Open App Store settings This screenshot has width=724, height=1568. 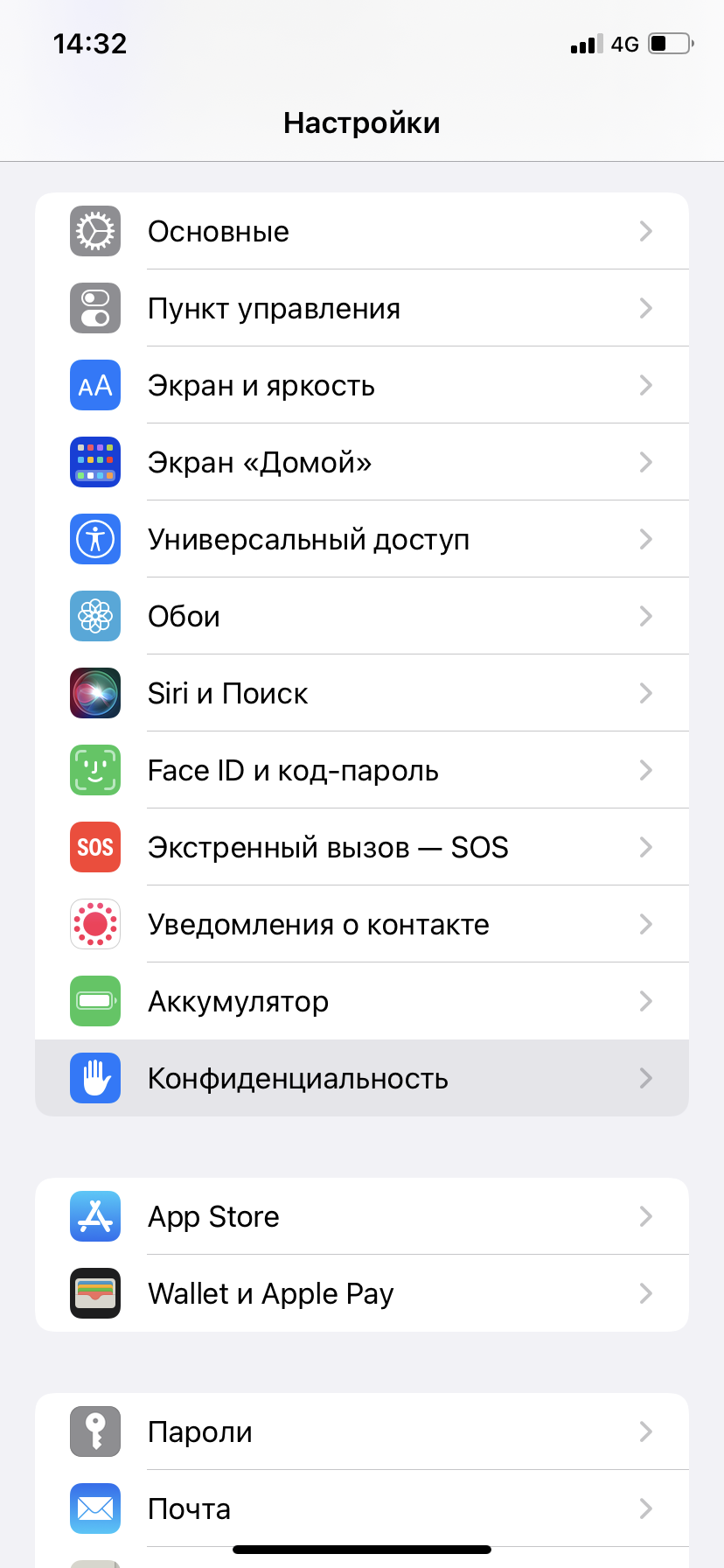tap(362, 1216)
